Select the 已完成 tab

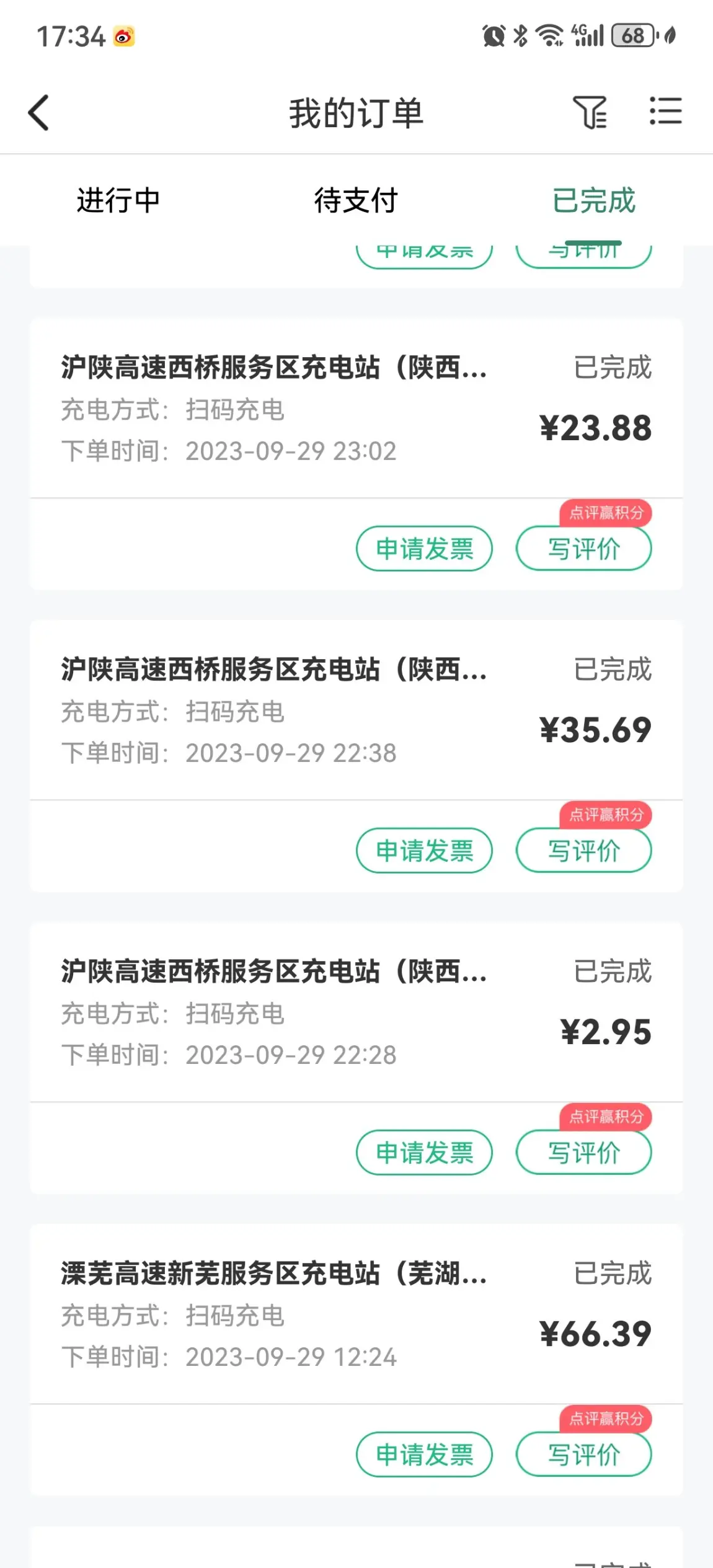click(593, 200)
